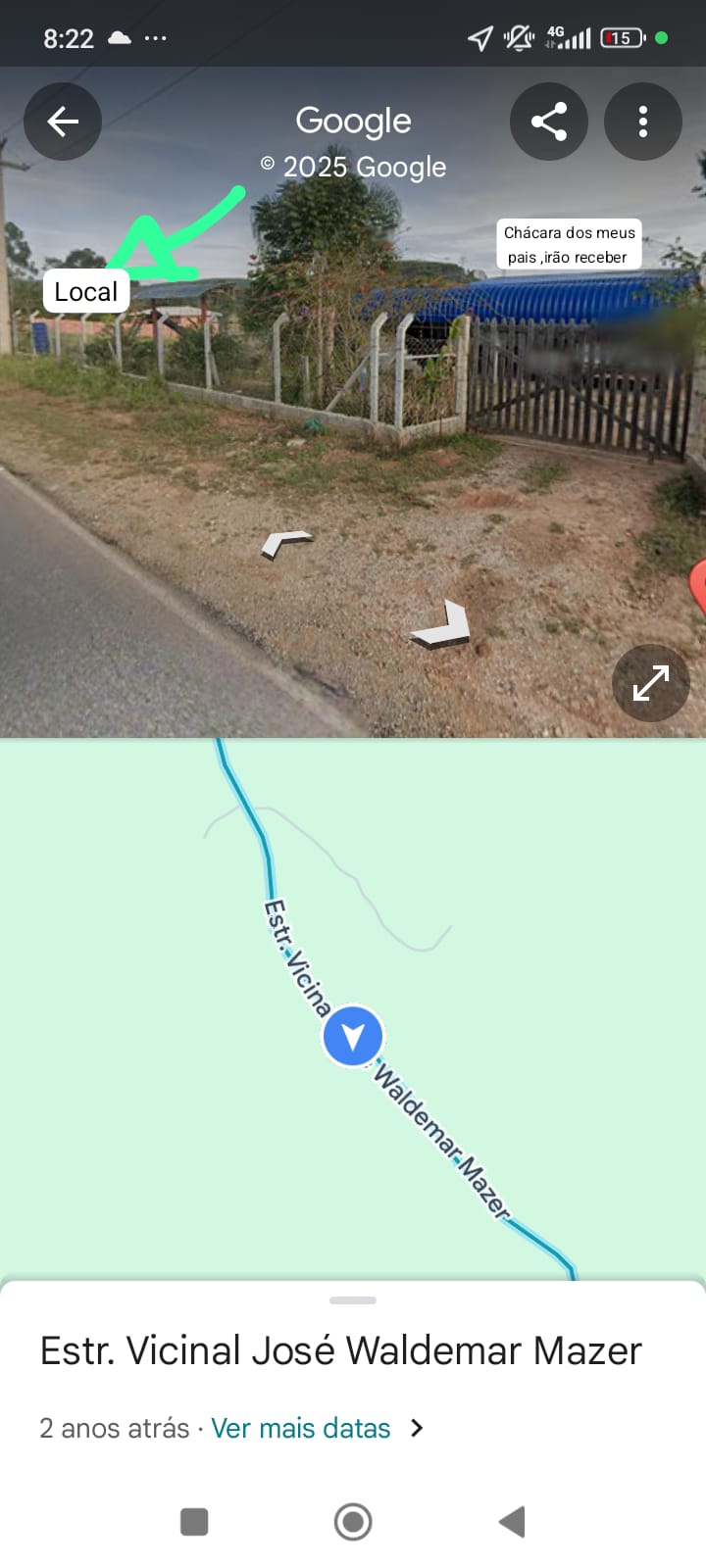This screenshot has height=1568, width=706.
Task: Tap the Street View arrow pointing left
Action: tap(285, 542)
